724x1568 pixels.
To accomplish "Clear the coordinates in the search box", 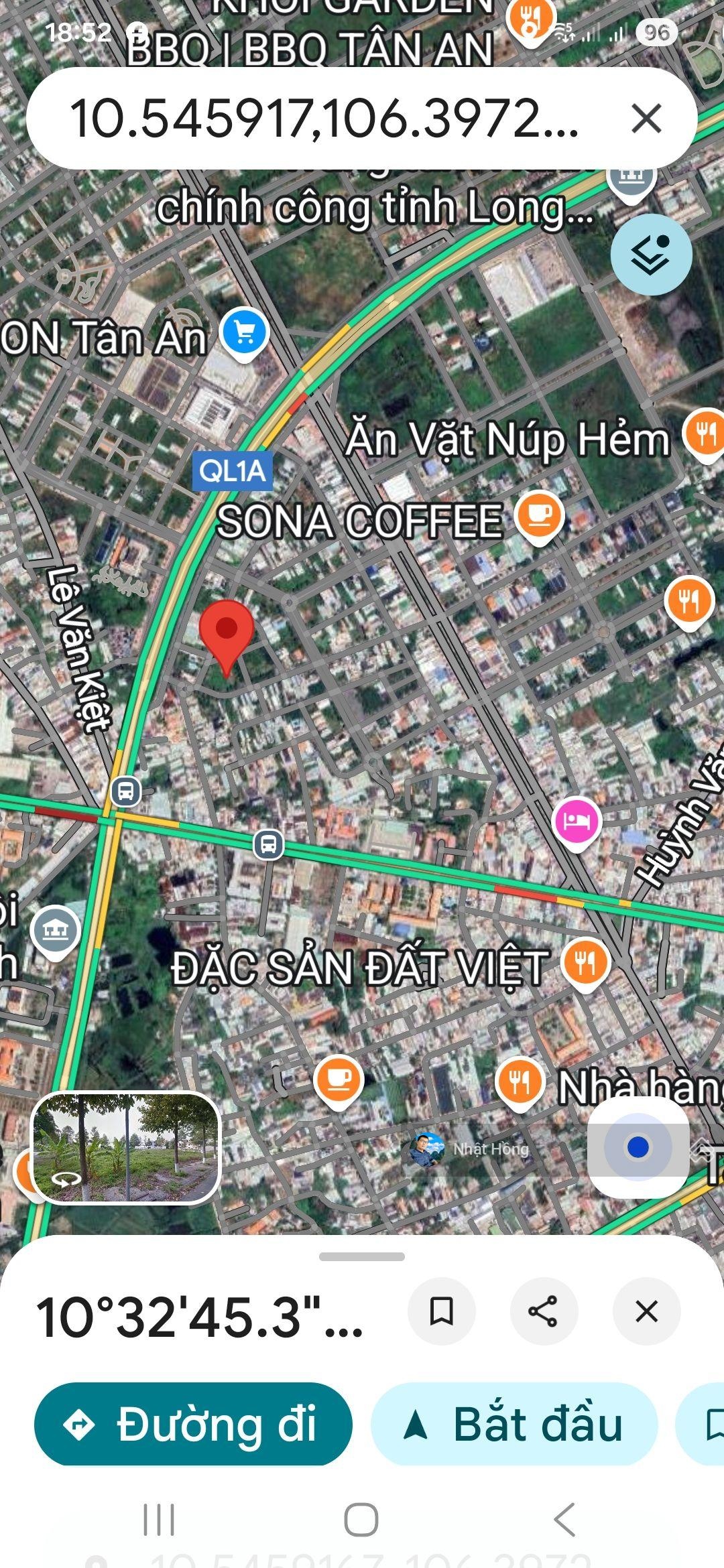I will pos(646,119).
